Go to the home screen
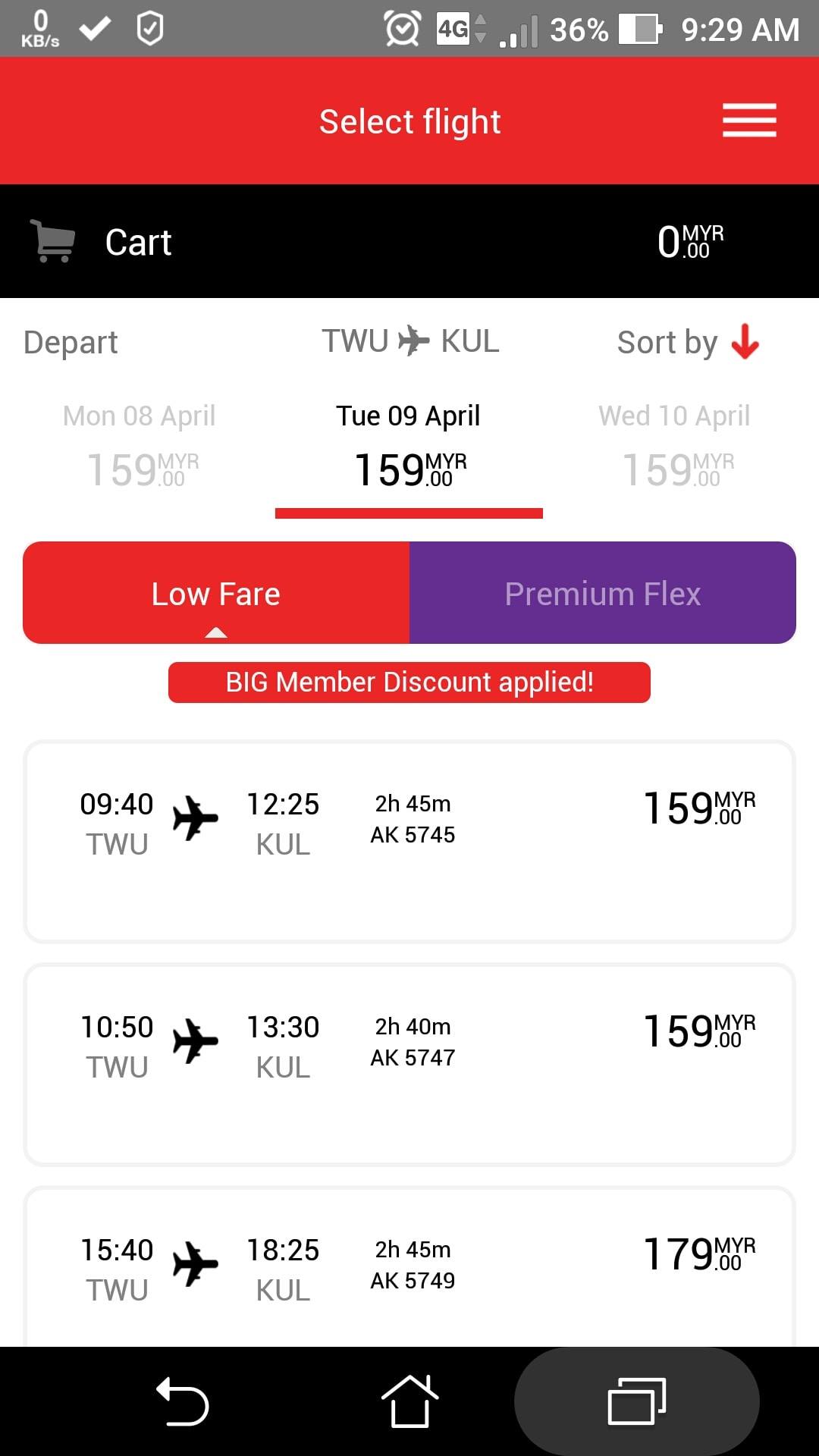Viewport: 819px width, 1456px height. (409, 1401)
